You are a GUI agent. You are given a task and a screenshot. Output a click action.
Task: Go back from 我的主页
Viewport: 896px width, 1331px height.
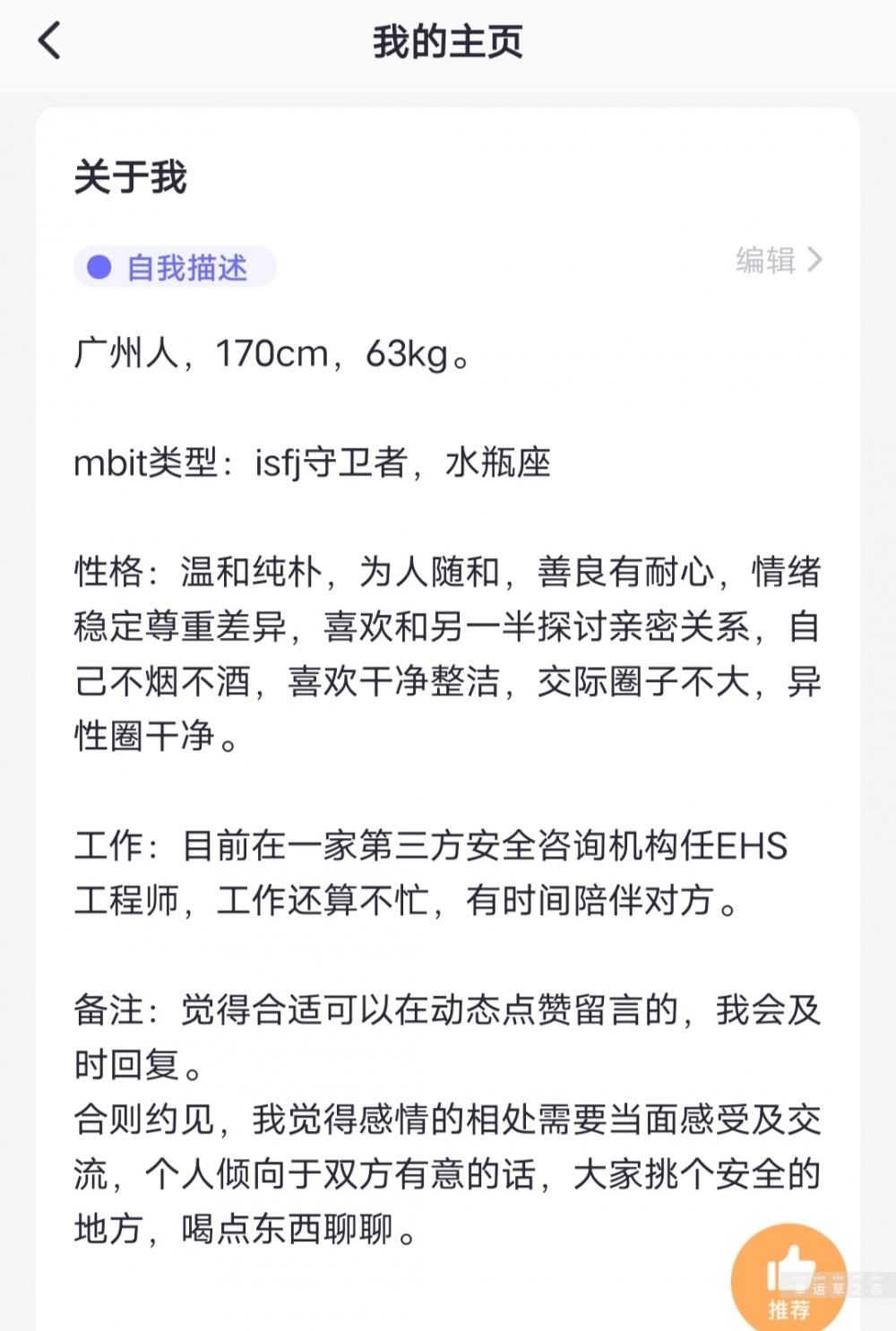click(x=50, y=41)
